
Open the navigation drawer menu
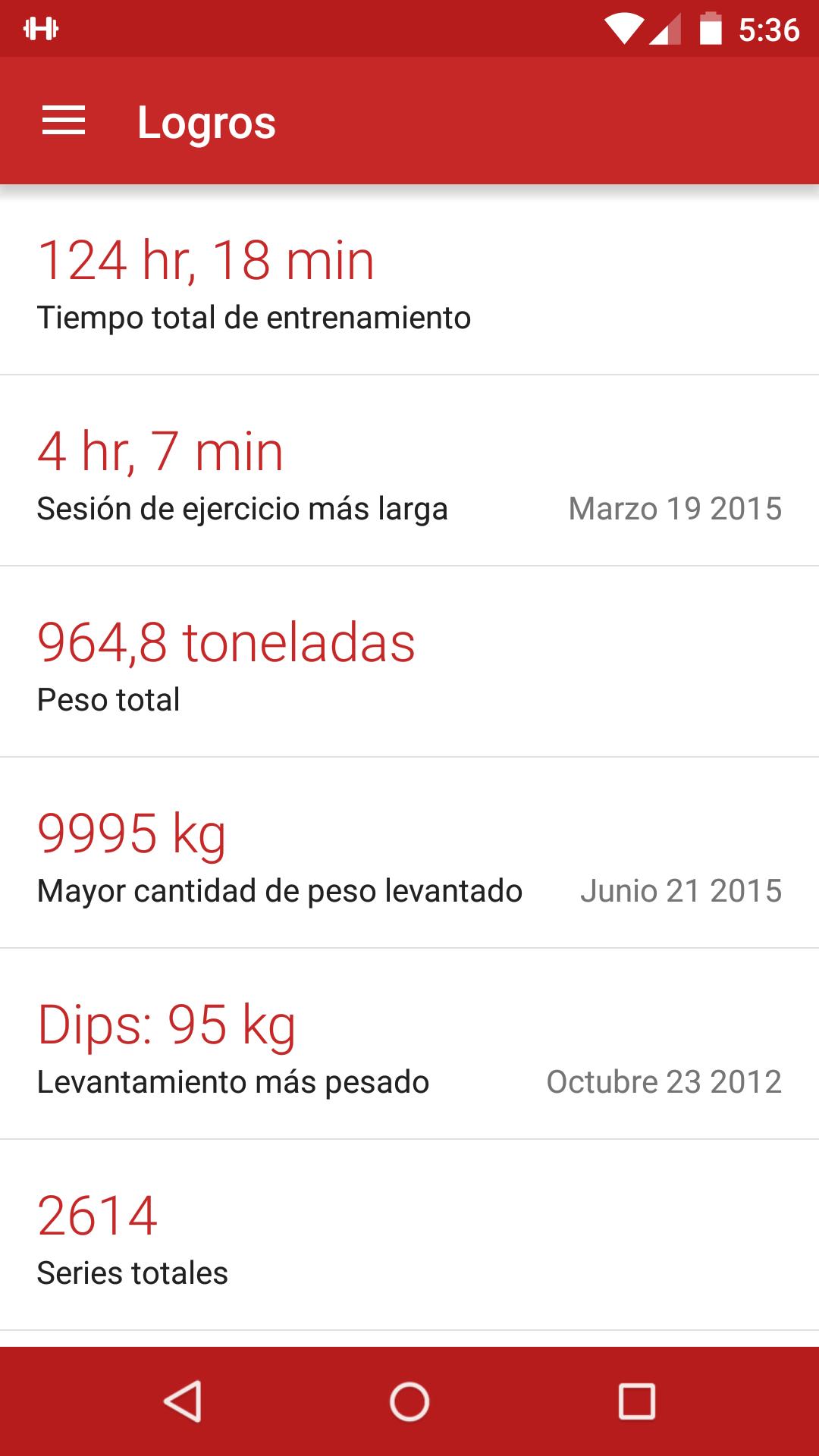64,121
